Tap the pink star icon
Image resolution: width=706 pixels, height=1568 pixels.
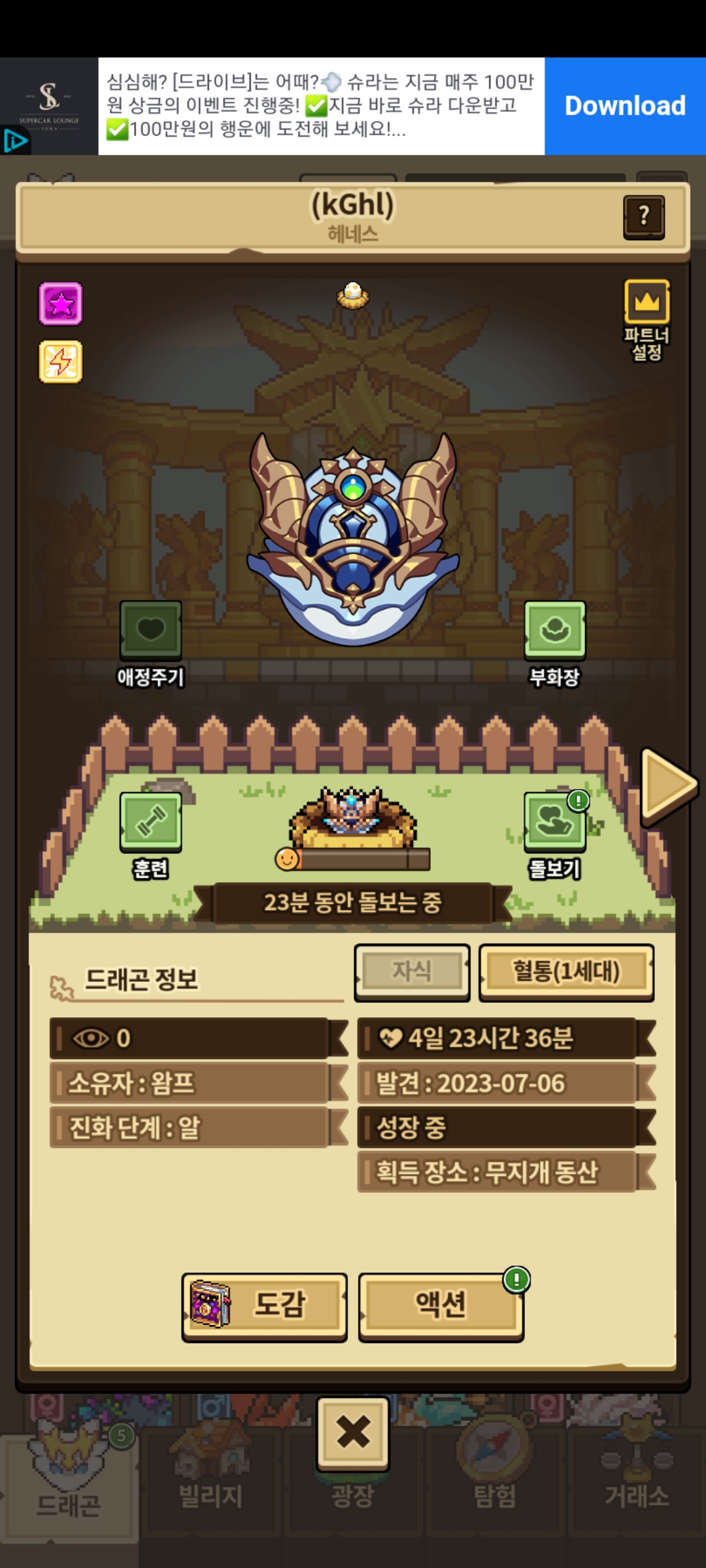coord(61,304)
